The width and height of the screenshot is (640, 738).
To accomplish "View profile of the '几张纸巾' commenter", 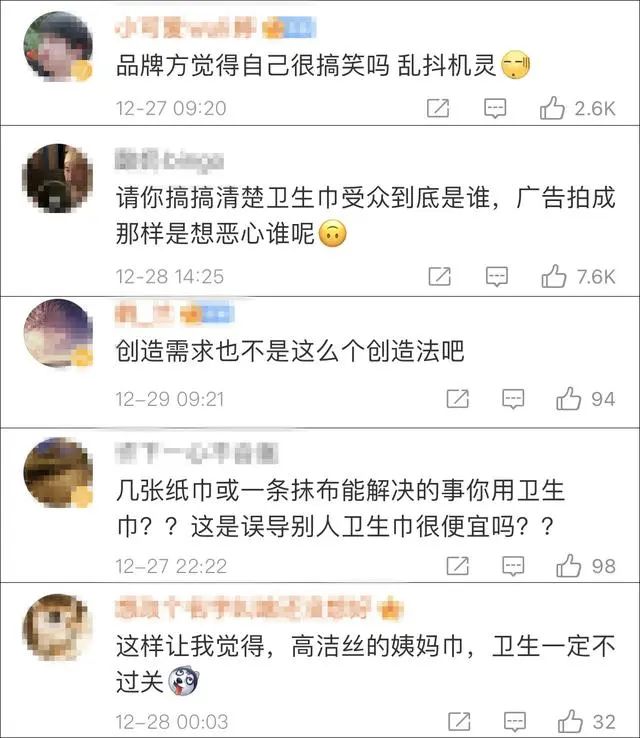I will tap(57, 470).
